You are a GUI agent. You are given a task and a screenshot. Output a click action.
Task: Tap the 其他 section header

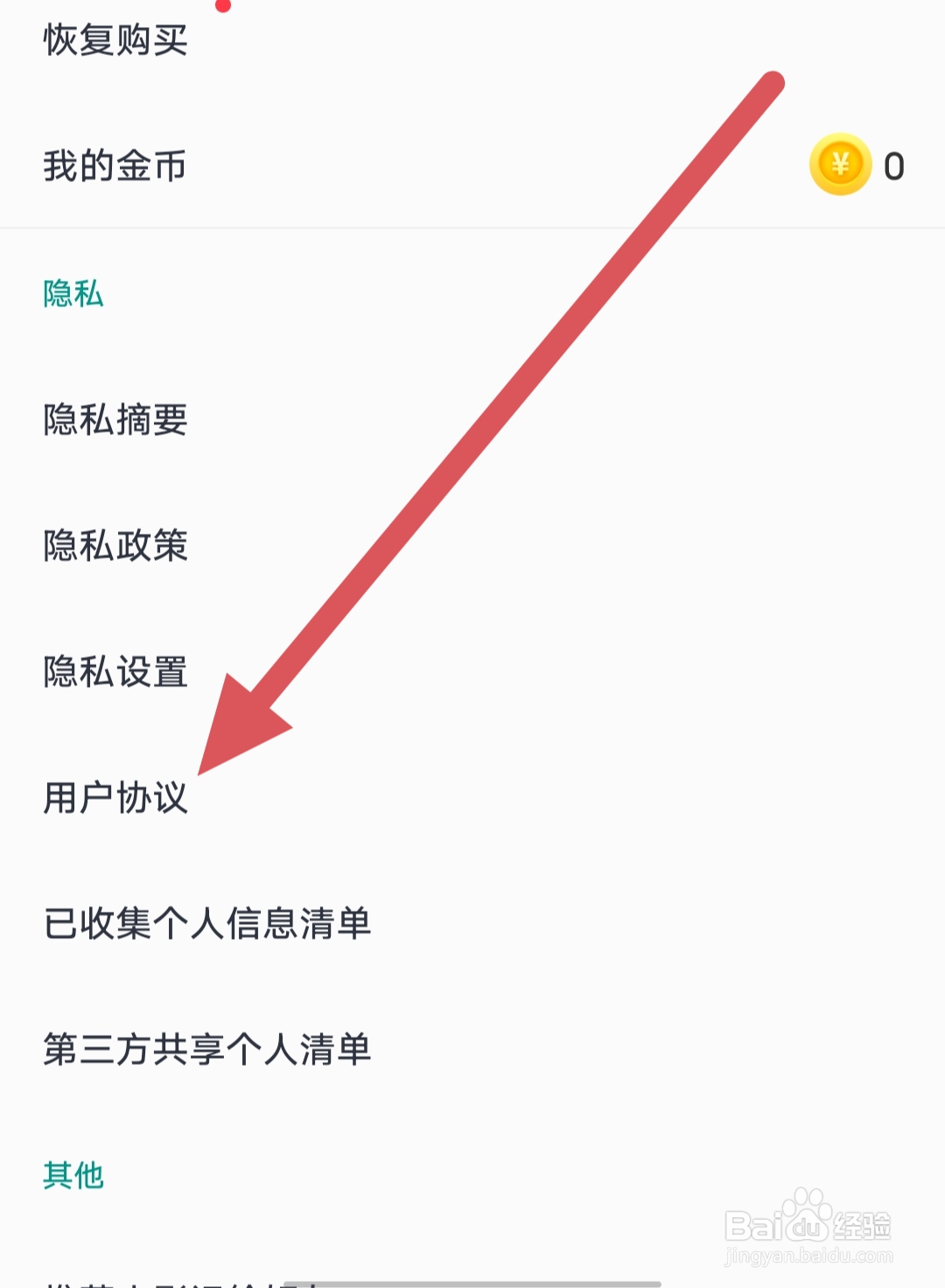pyautogui.click(x=73, y=1177)
